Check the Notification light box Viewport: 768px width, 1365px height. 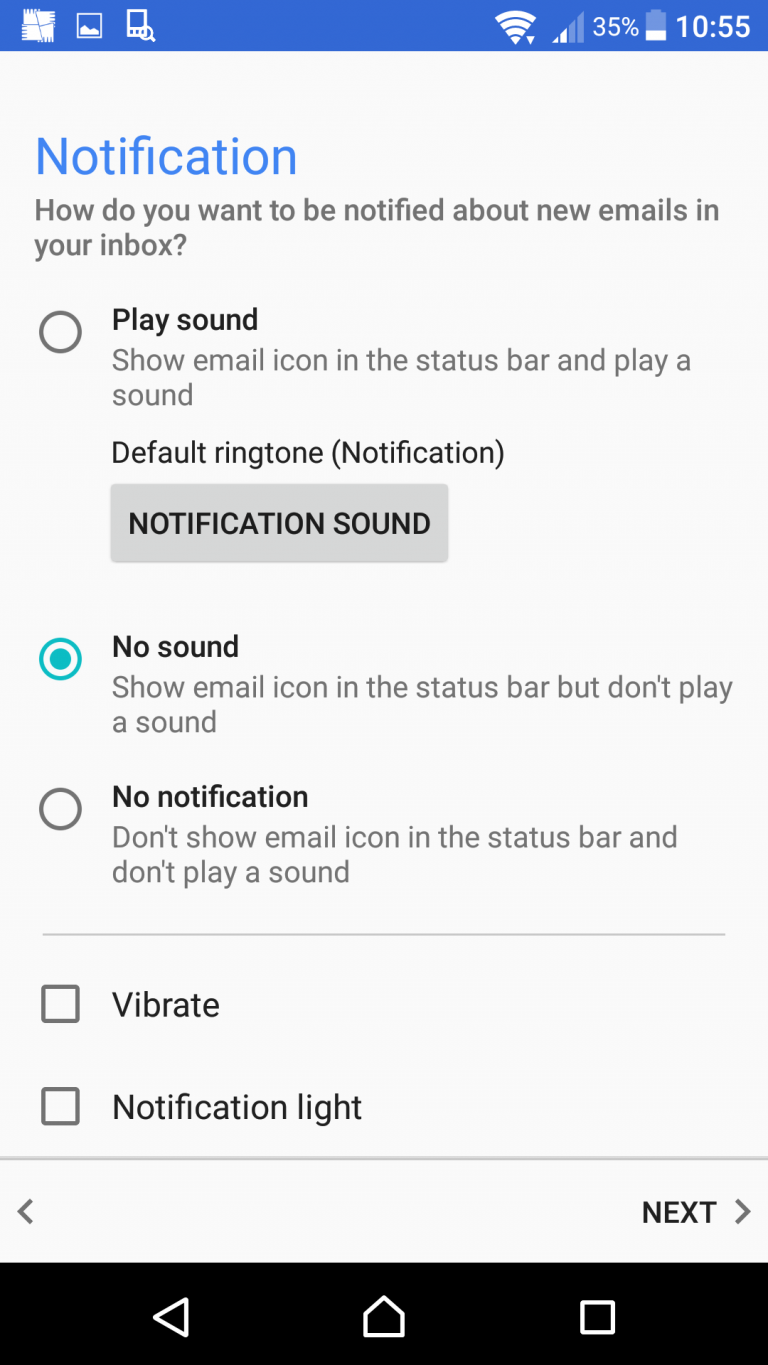coord(60,1107)
